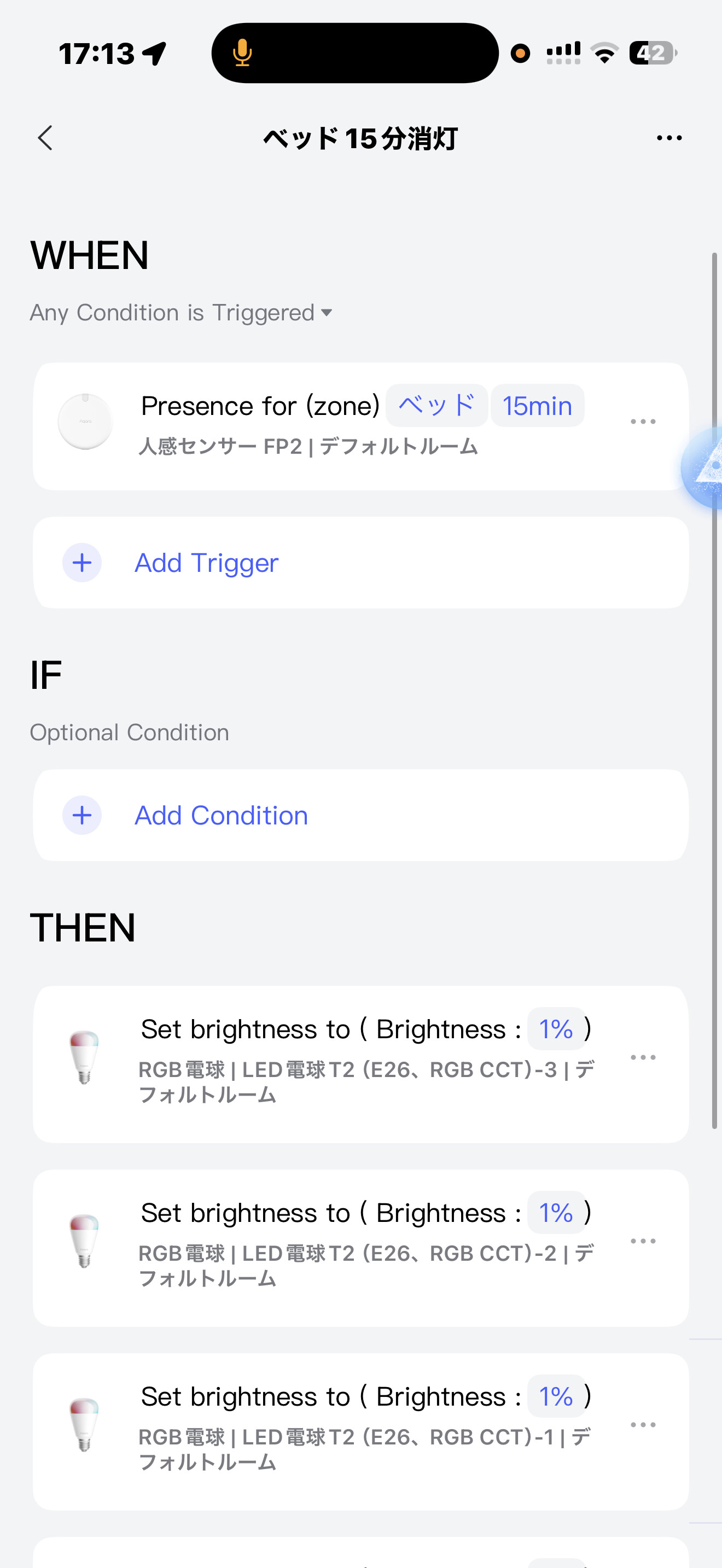Open options for the RGB CCT-2 bulb action
The image size is (722, 1568).
(x=642, y=1241)
